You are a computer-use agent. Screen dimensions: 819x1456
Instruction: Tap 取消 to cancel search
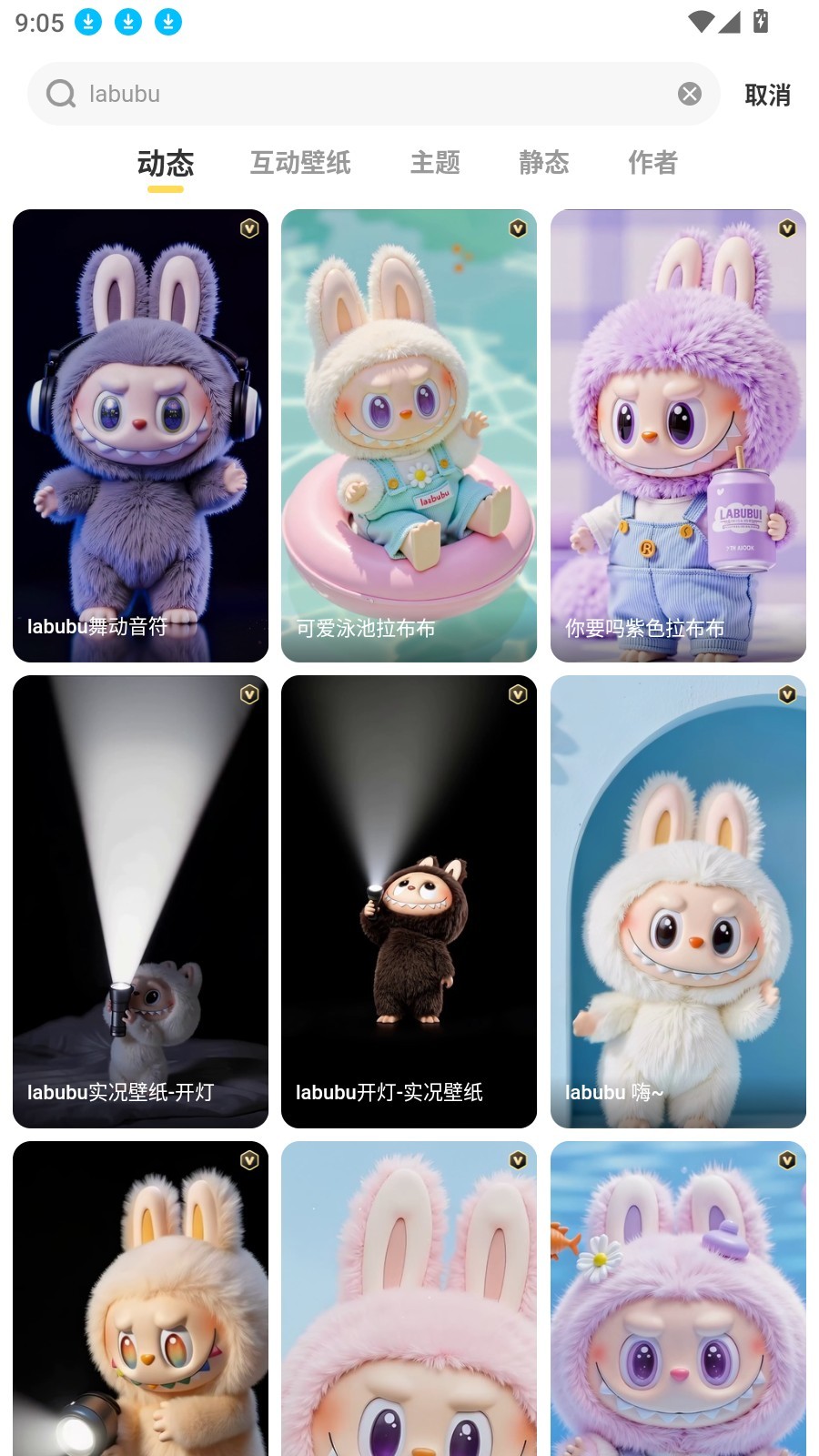[767, 95]
